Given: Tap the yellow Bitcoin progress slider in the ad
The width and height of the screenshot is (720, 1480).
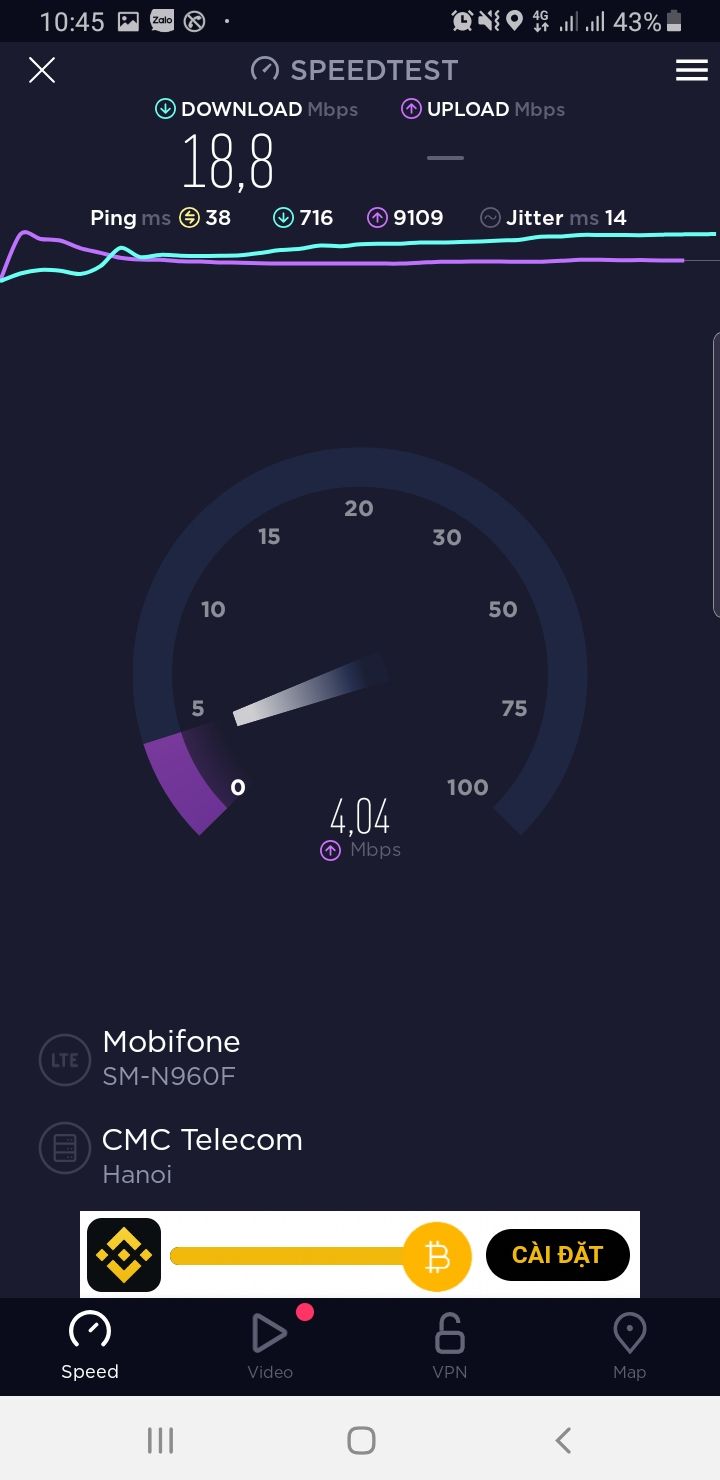Looking at the screenshot, I should pos(435,1255).
